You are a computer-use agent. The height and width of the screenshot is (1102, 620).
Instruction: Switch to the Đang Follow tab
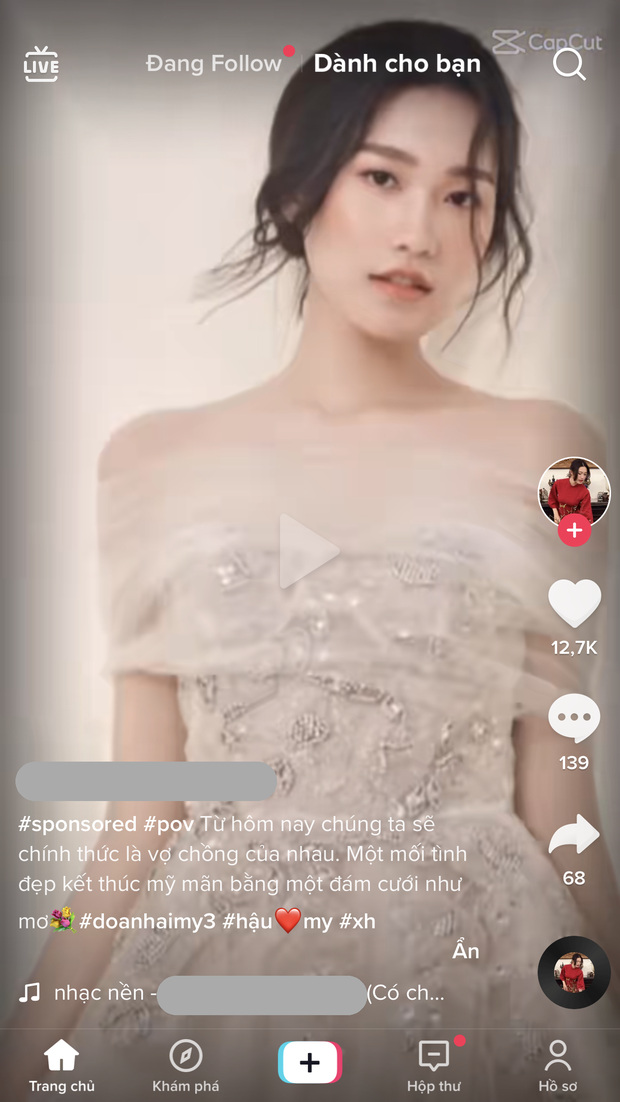click(213, 64)
